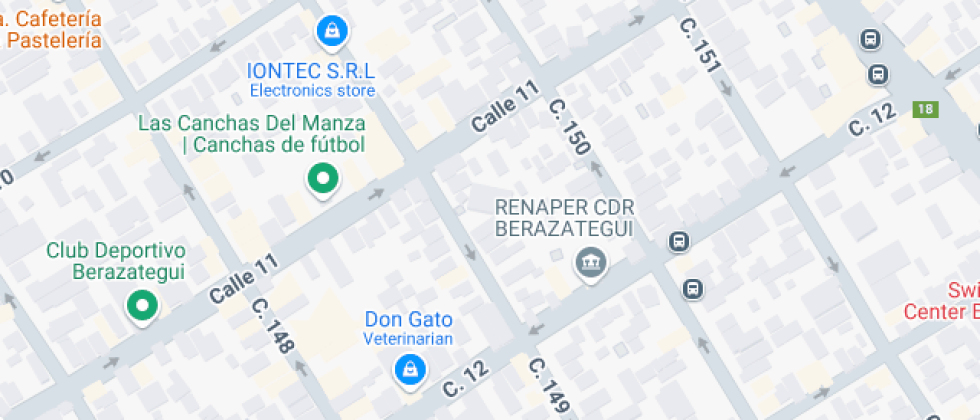Select Las Canchas Del Manza map marker
Image resolution: width=980 pixels, height=420 pixels.
[323, 180]
